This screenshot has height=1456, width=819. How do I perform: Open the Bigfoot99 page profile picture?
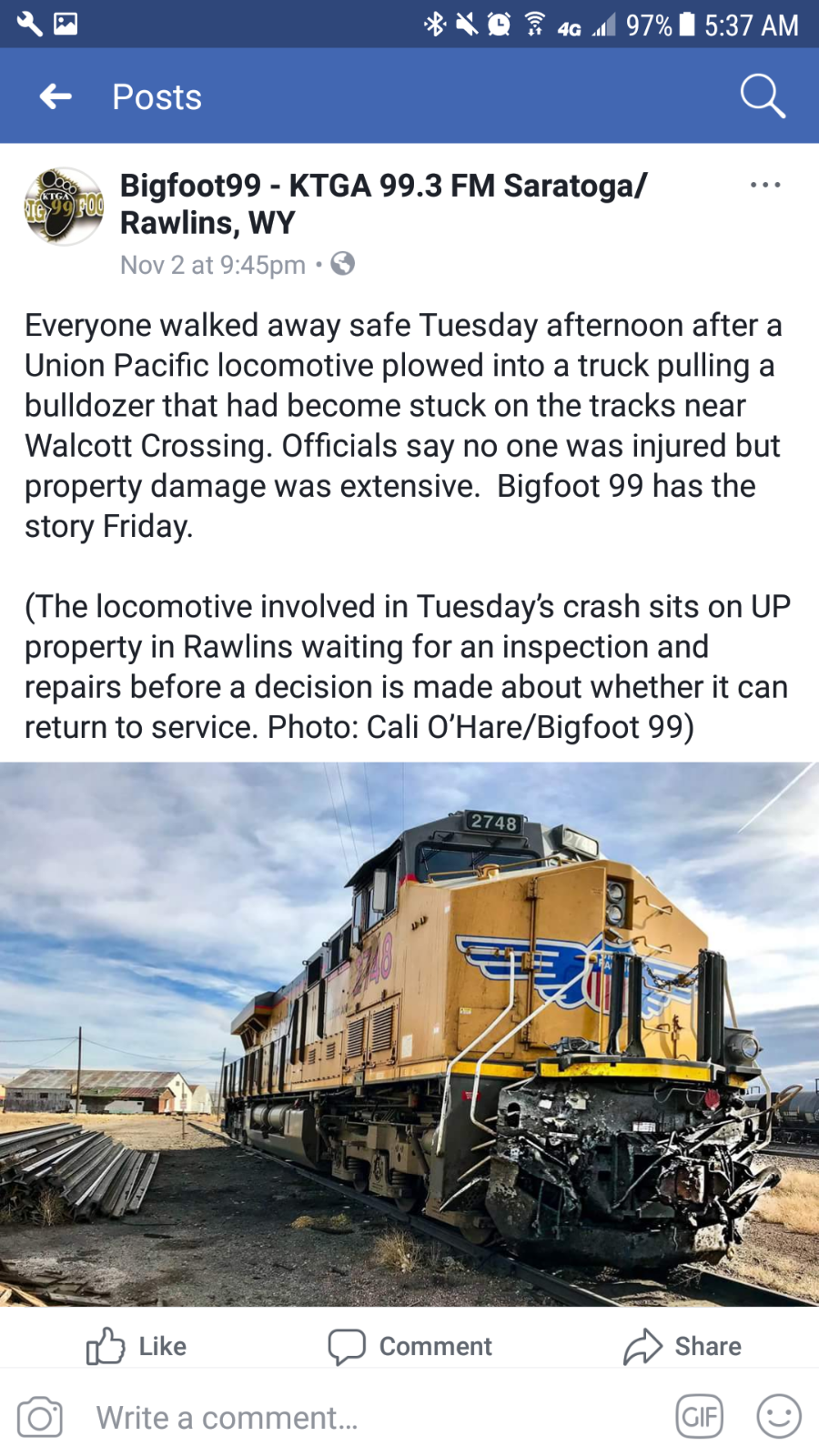(x=64, y=207)
